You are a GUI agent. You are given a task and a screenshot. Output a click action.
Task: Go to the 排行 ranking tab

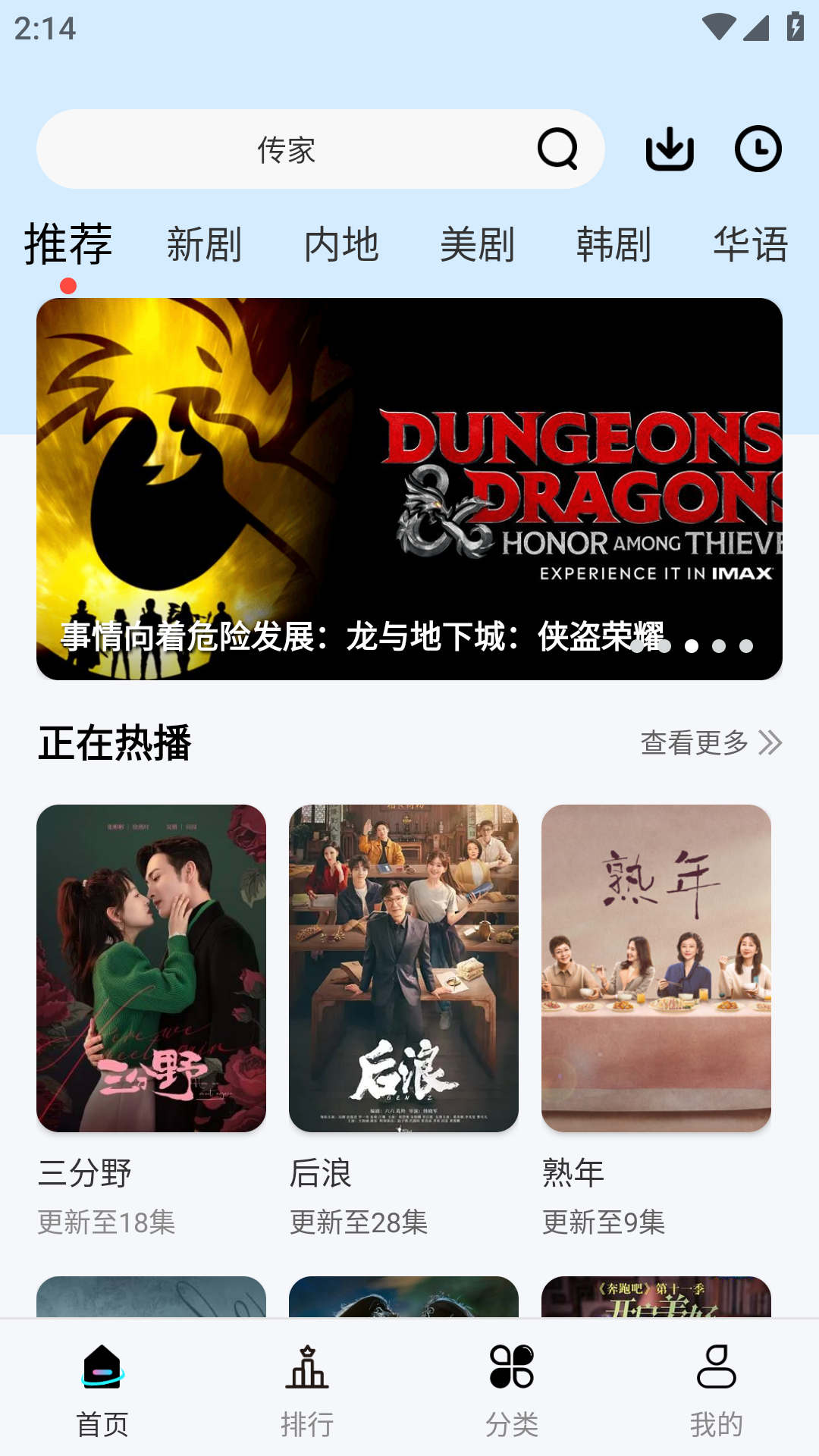pos(307,1389)
